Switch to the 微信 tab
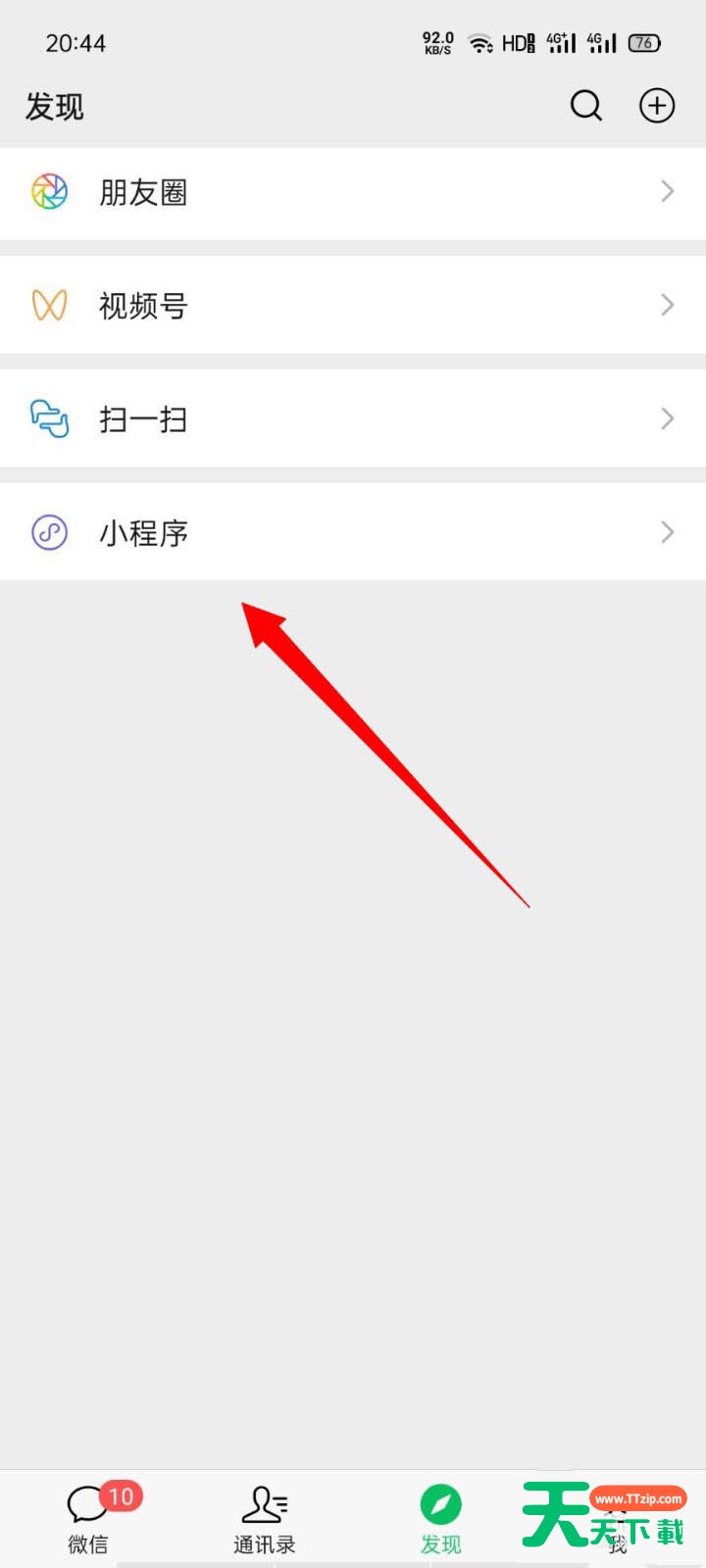 coord(86,1519)
